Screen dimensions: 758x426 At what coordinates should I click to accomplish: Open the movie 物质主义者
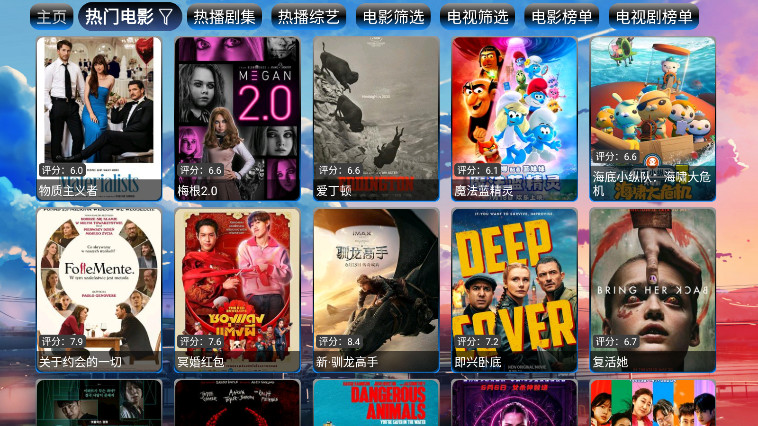[98, 118]
